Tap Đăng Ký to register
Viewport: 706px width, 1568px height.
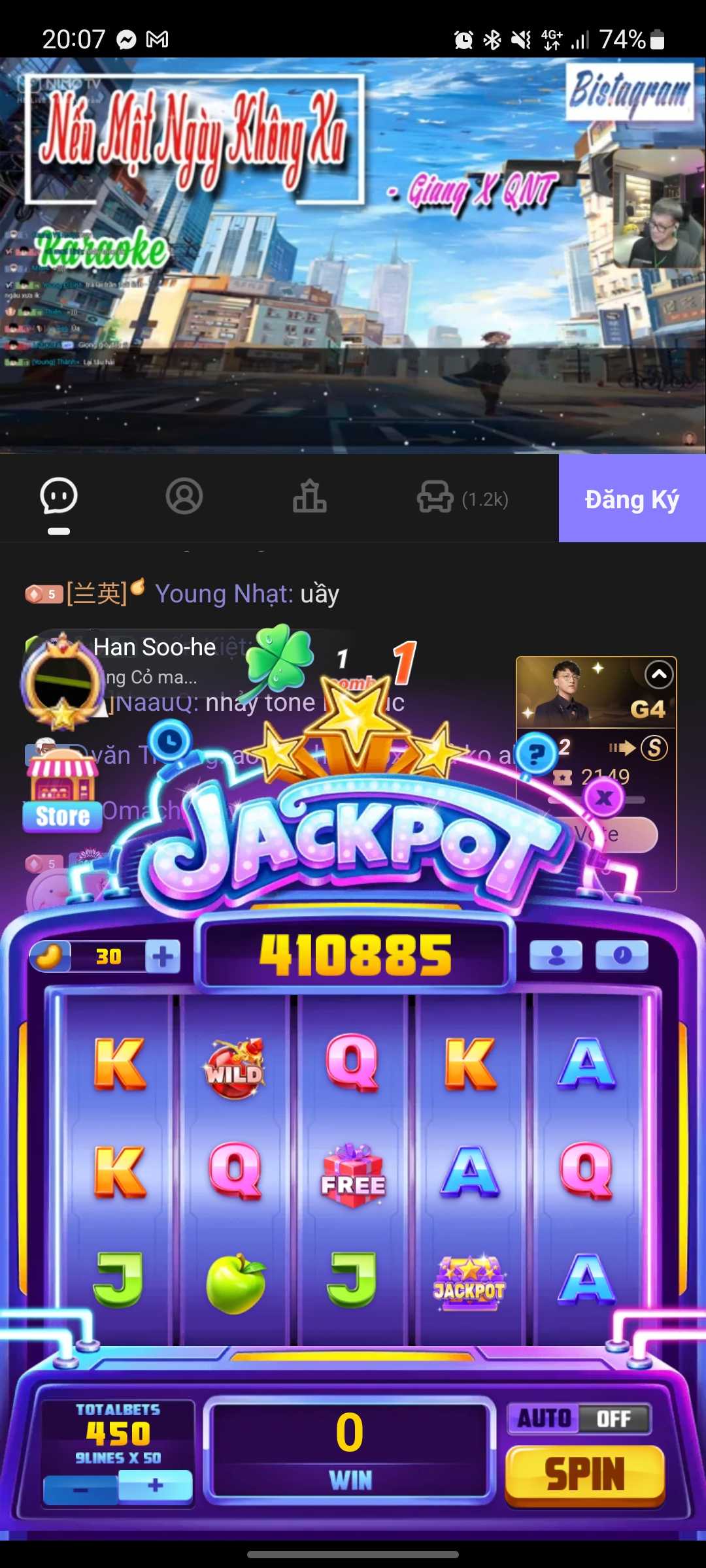coord(631,499)
